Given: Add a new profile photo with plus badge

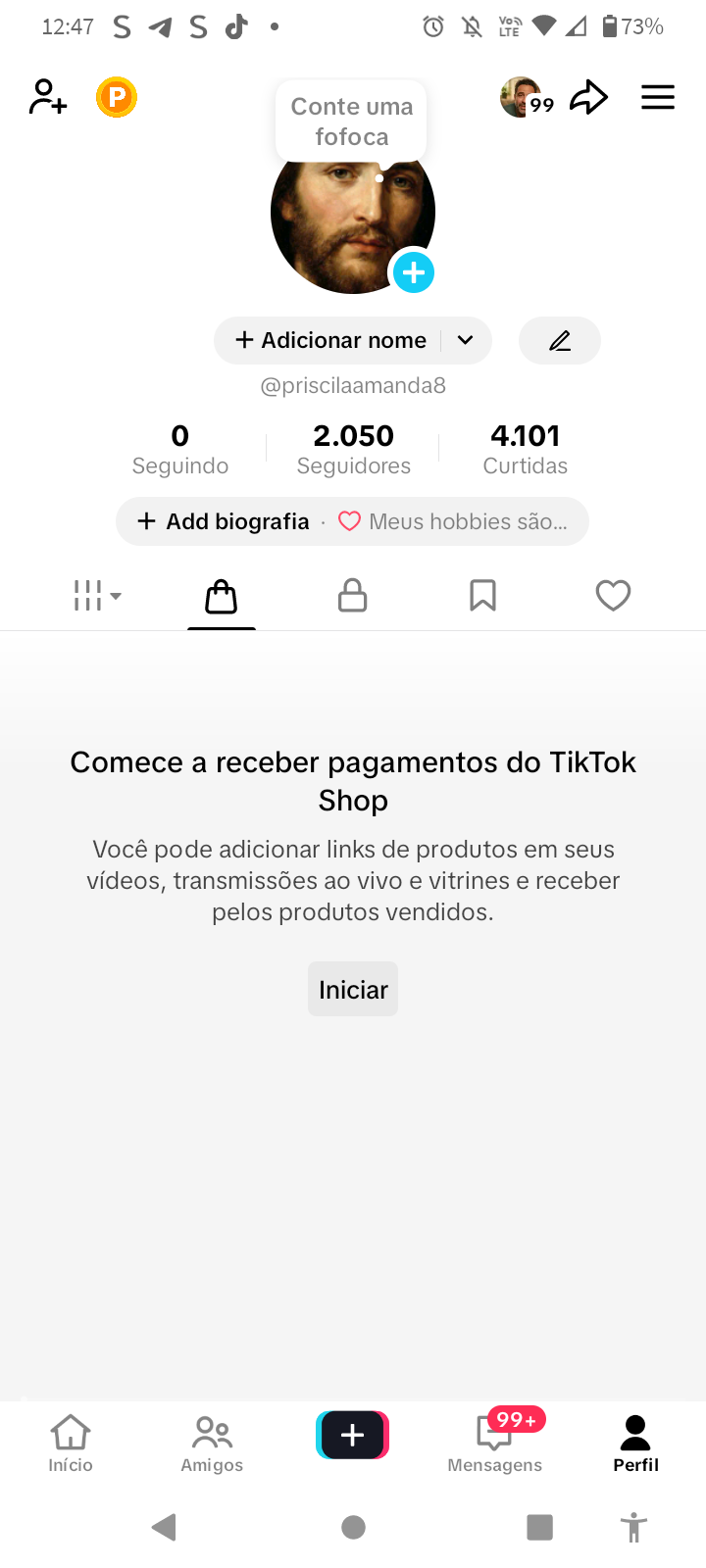Looking at the screenshot, I should click(414, 272).
